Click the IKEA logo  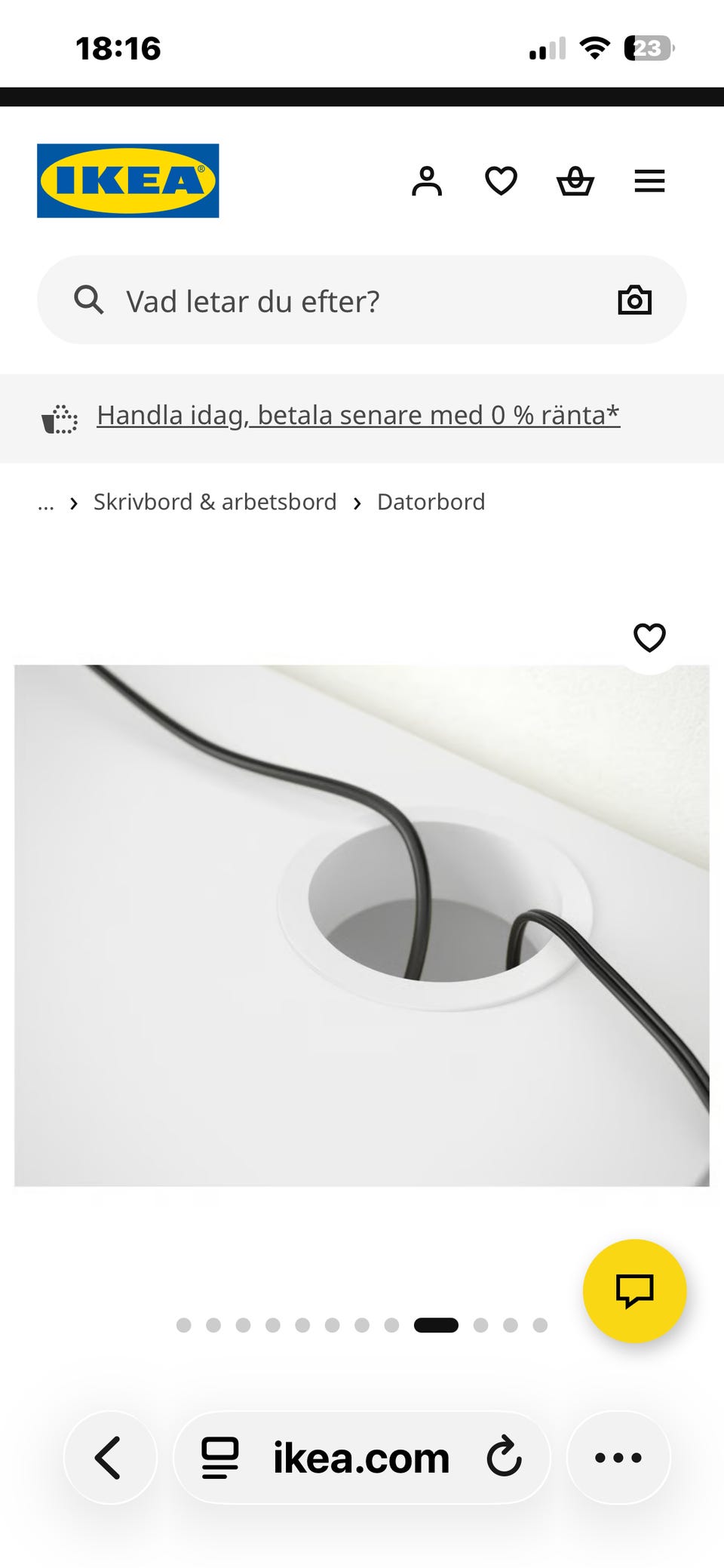coord(127,181)
